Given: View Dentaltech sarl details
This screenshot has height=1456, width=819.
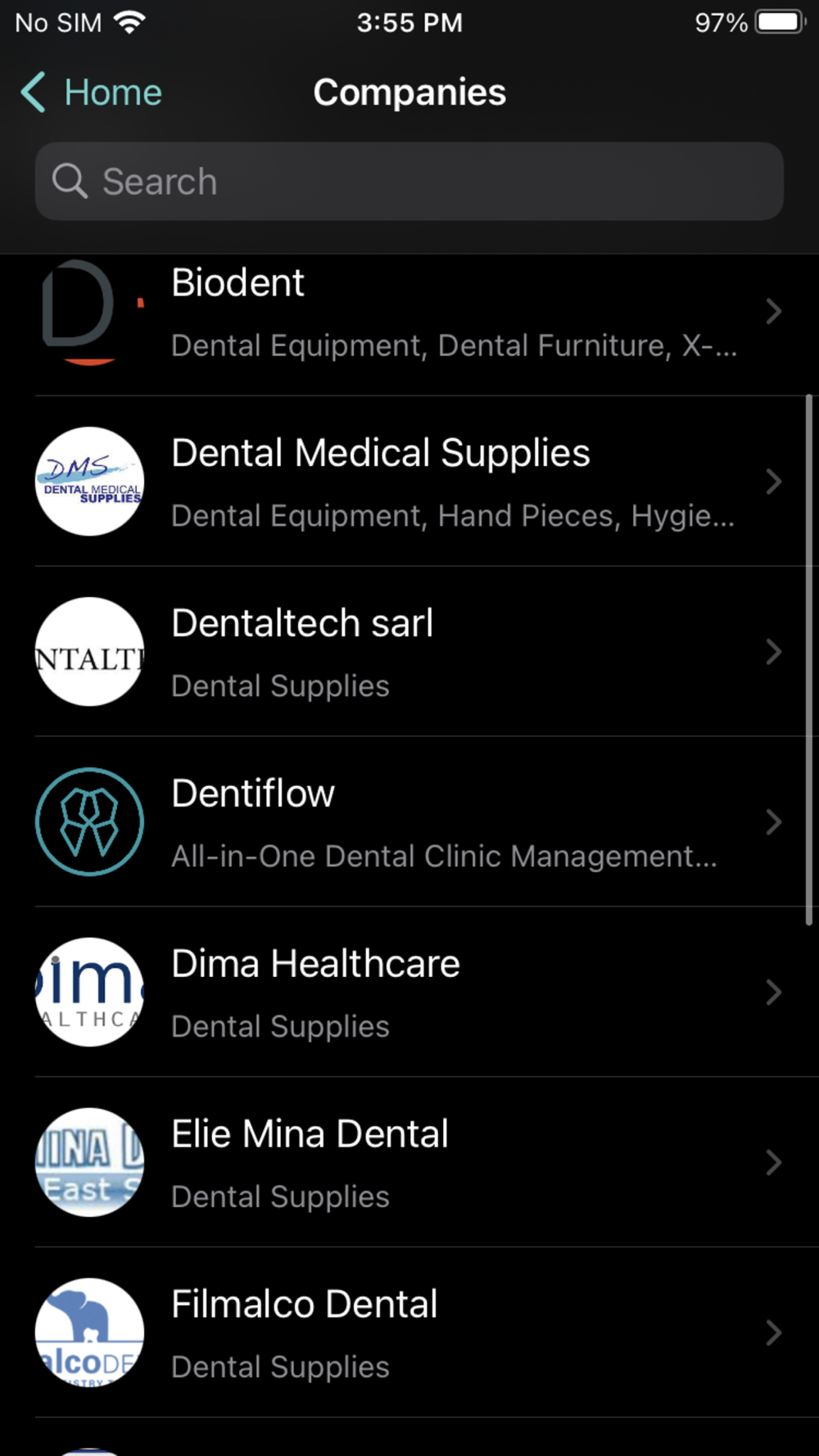Looking at the screenshot, I should point(409,652).
